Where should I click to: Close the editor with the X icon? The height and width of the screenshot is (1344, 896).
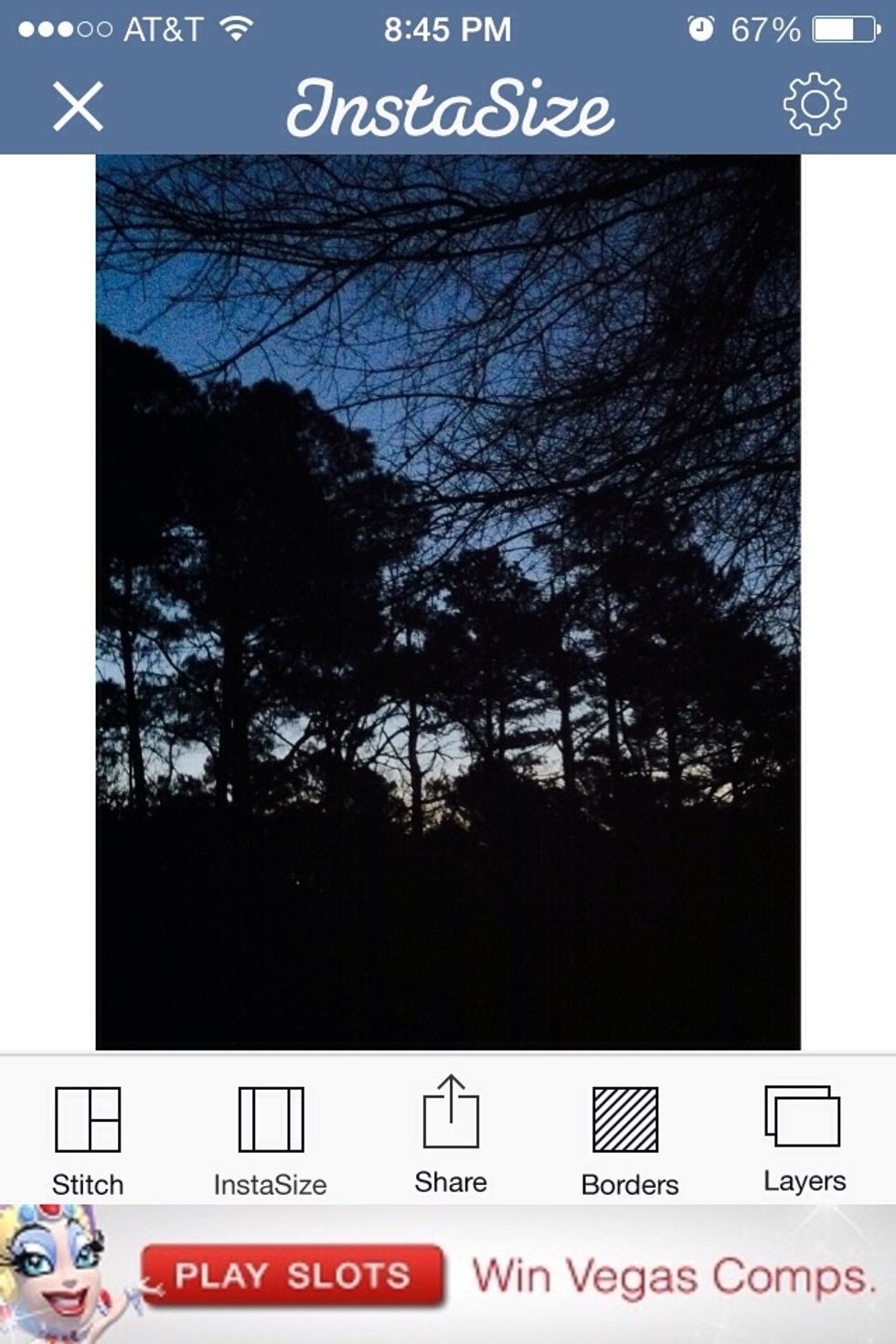click(78, 106)
